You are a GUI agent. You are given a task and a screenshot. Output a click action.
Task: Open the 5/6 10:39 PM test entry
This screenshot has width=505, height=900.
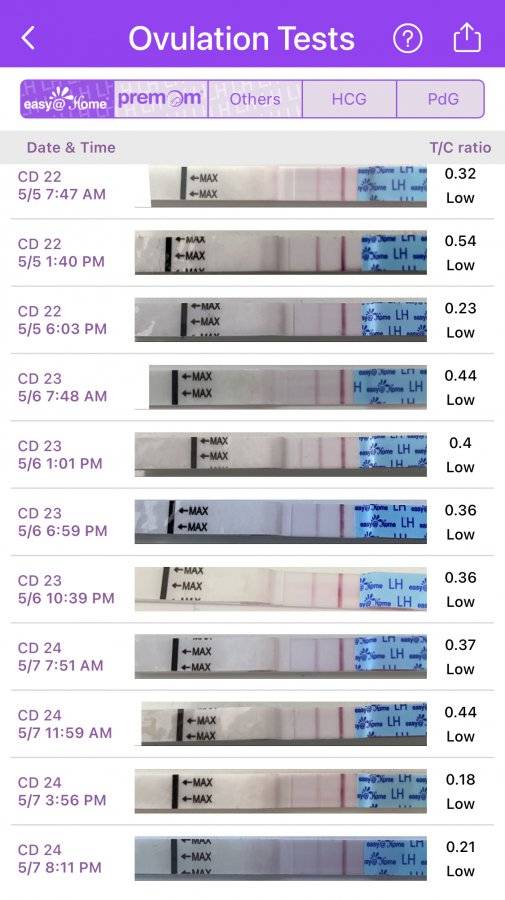[252, 589]
